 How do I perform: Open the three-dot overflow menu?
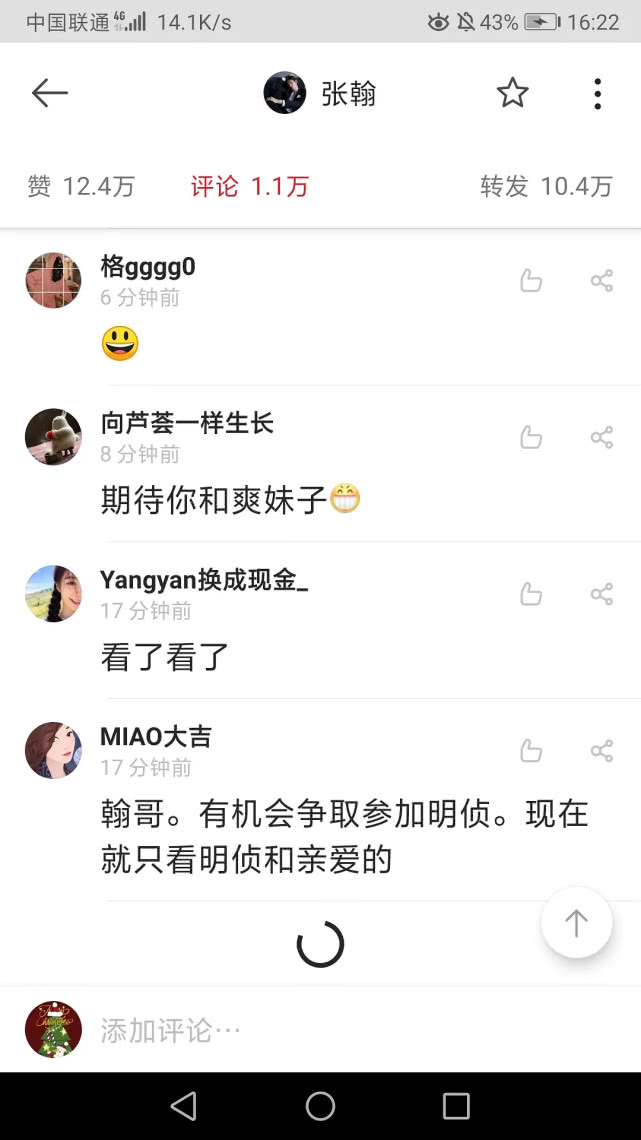point(597,94)
